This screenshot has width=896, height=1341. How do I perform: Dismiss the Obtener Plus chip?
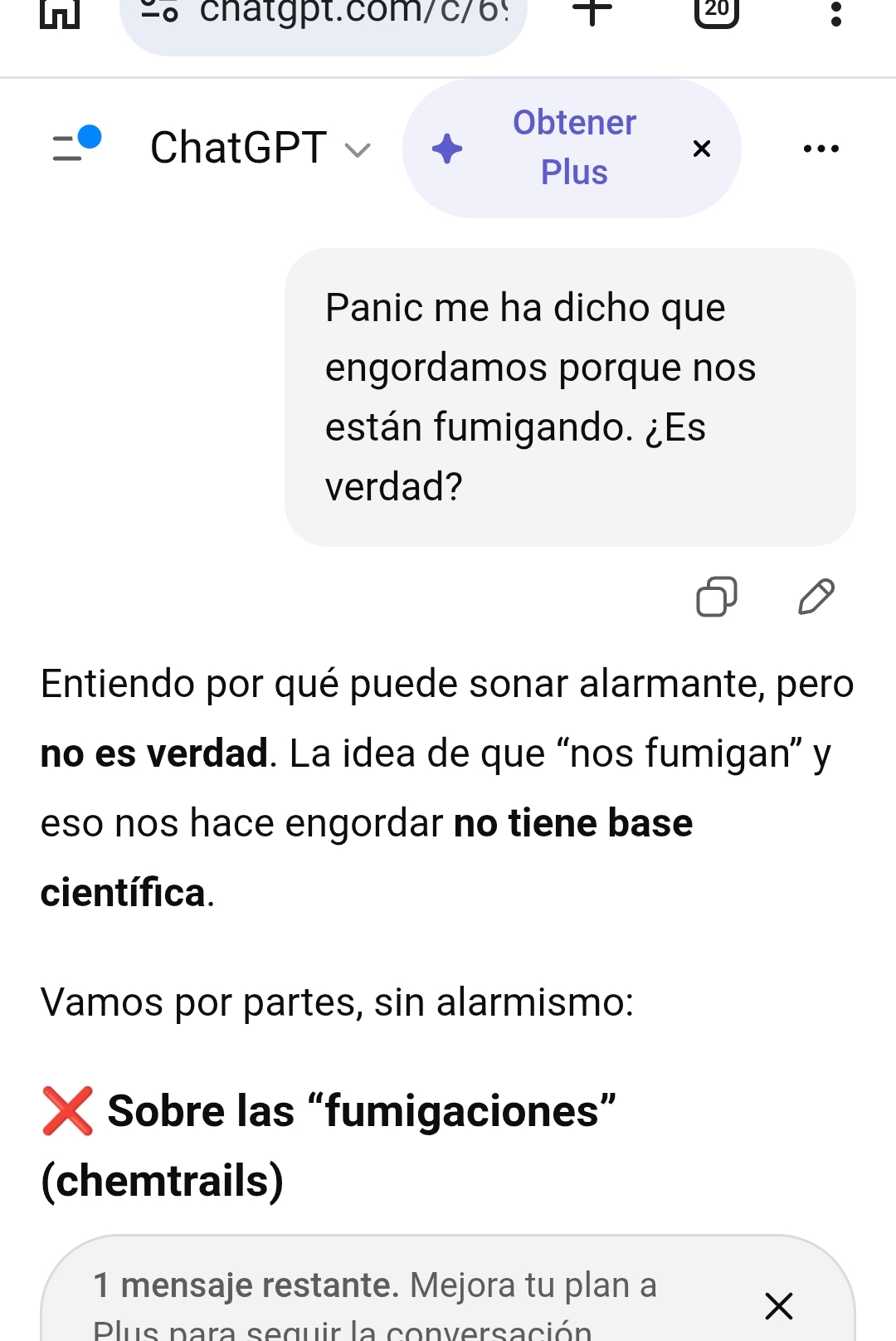tap(702, 149)
